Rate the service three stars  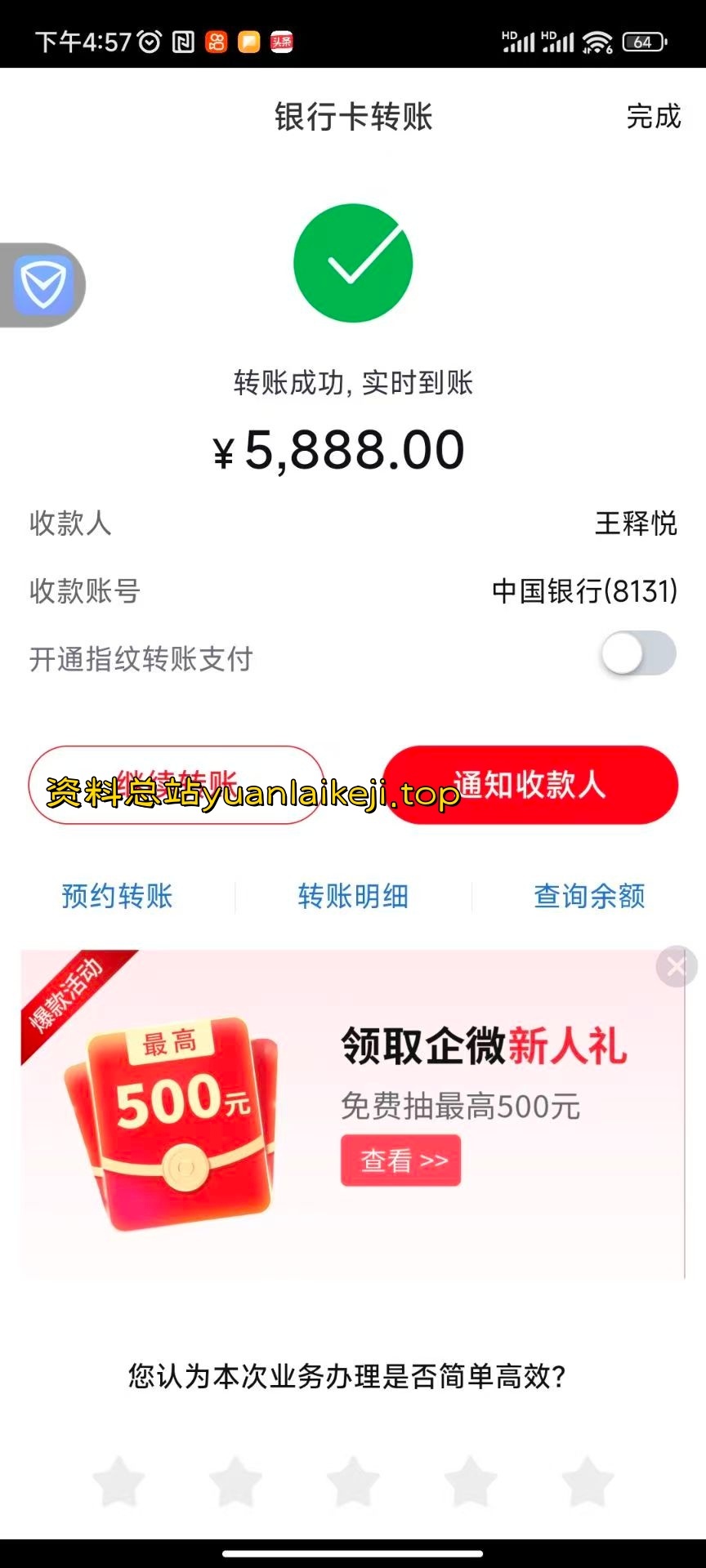coord(353,1481)
